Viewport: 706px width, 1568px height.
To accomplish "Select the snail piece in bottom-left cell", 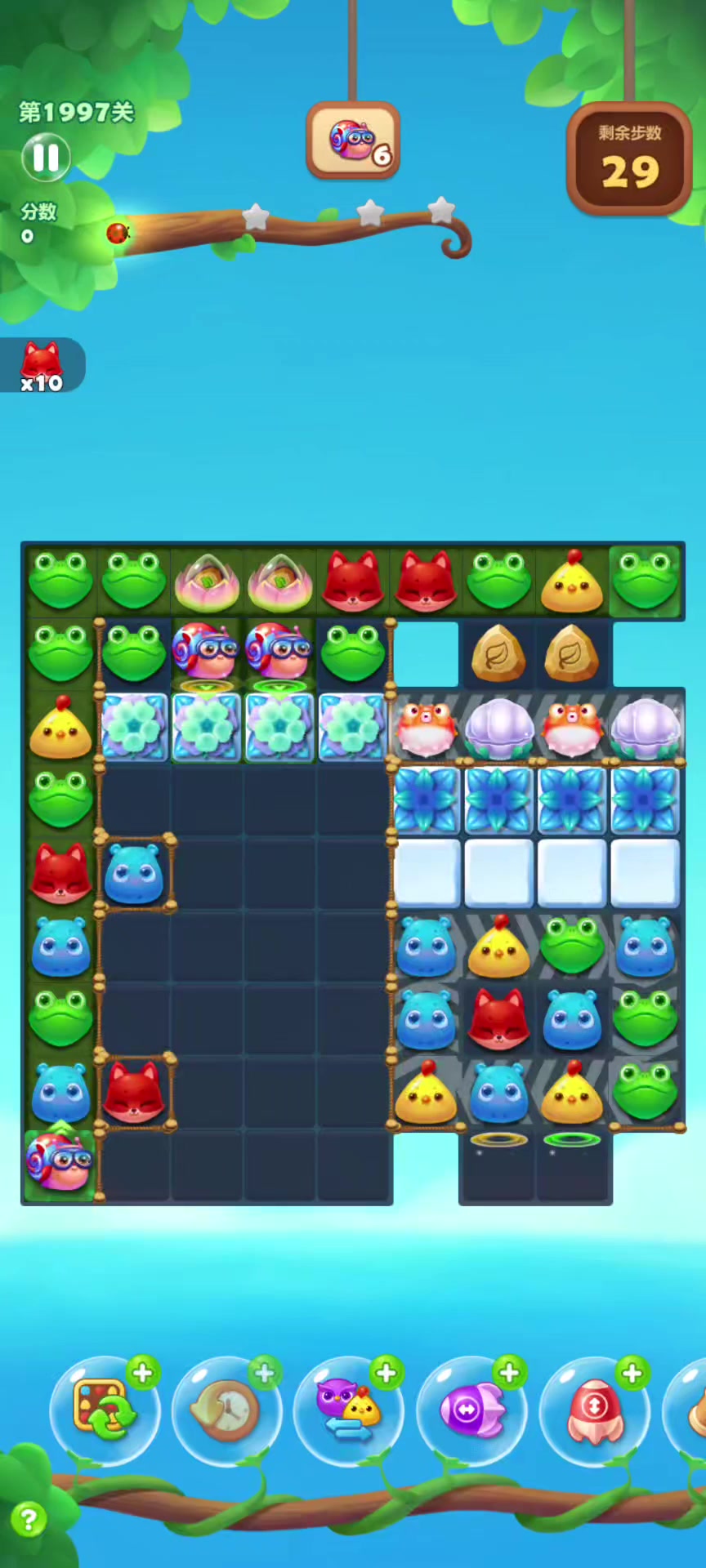I will tap(59, 1163).
